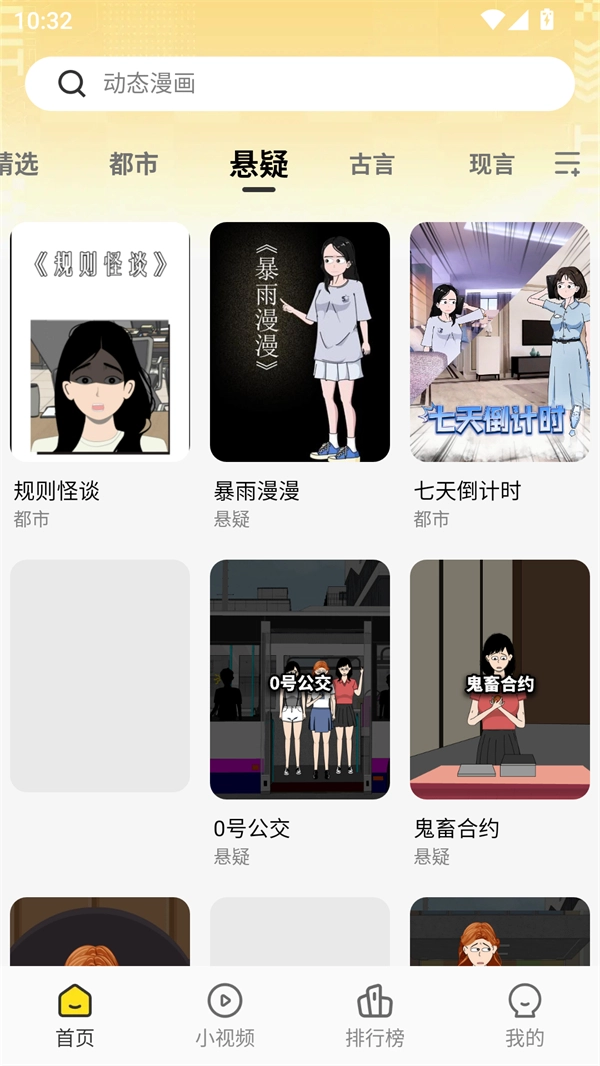Open the 排行榜 rankings tab

pyautogui.click(x=375, y=1015)
